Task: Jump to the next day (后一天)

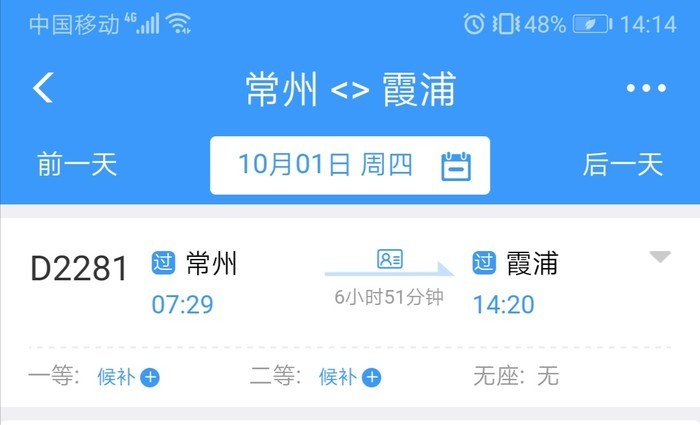Action: coord(623,165)
